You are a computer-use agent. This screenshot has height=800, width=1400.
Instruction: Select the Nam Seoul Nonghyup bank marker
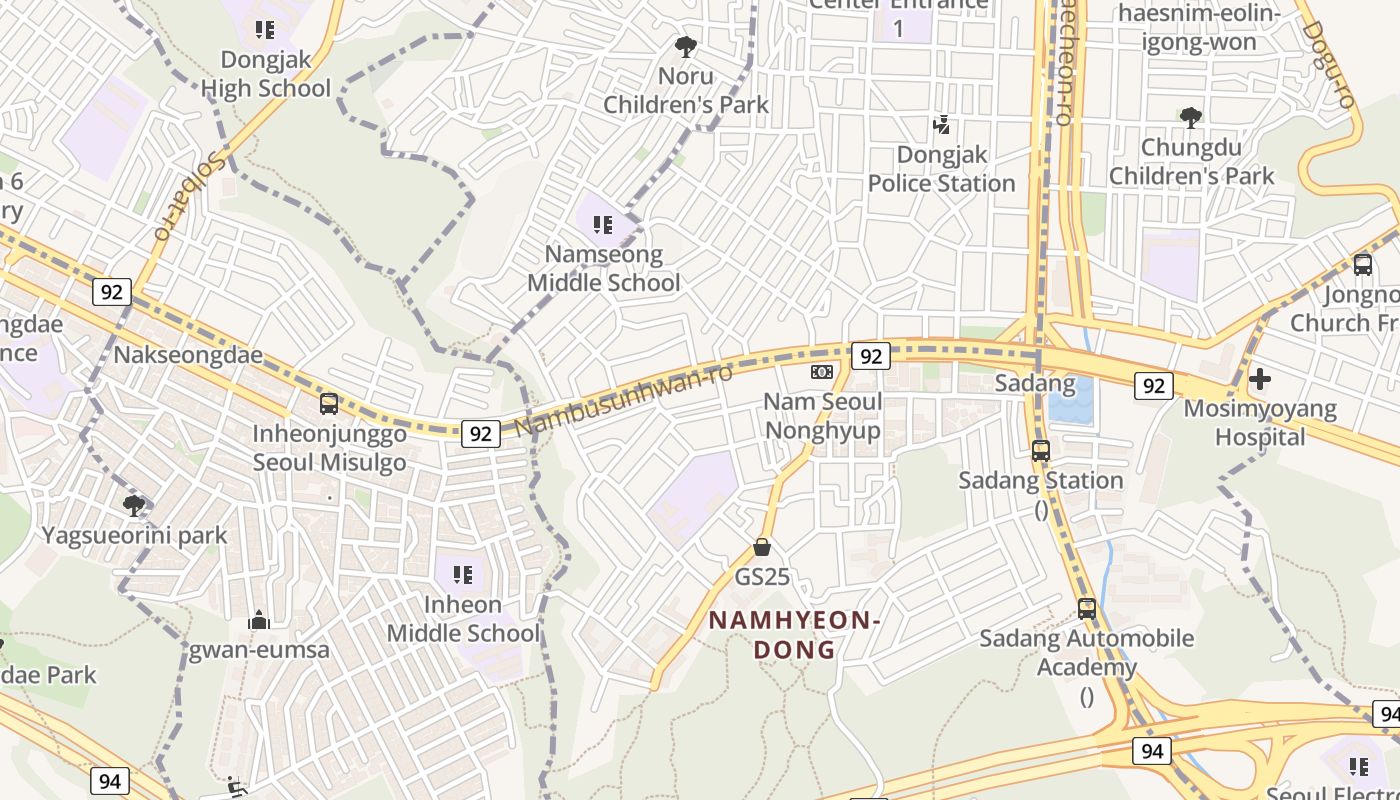(822, 372)
